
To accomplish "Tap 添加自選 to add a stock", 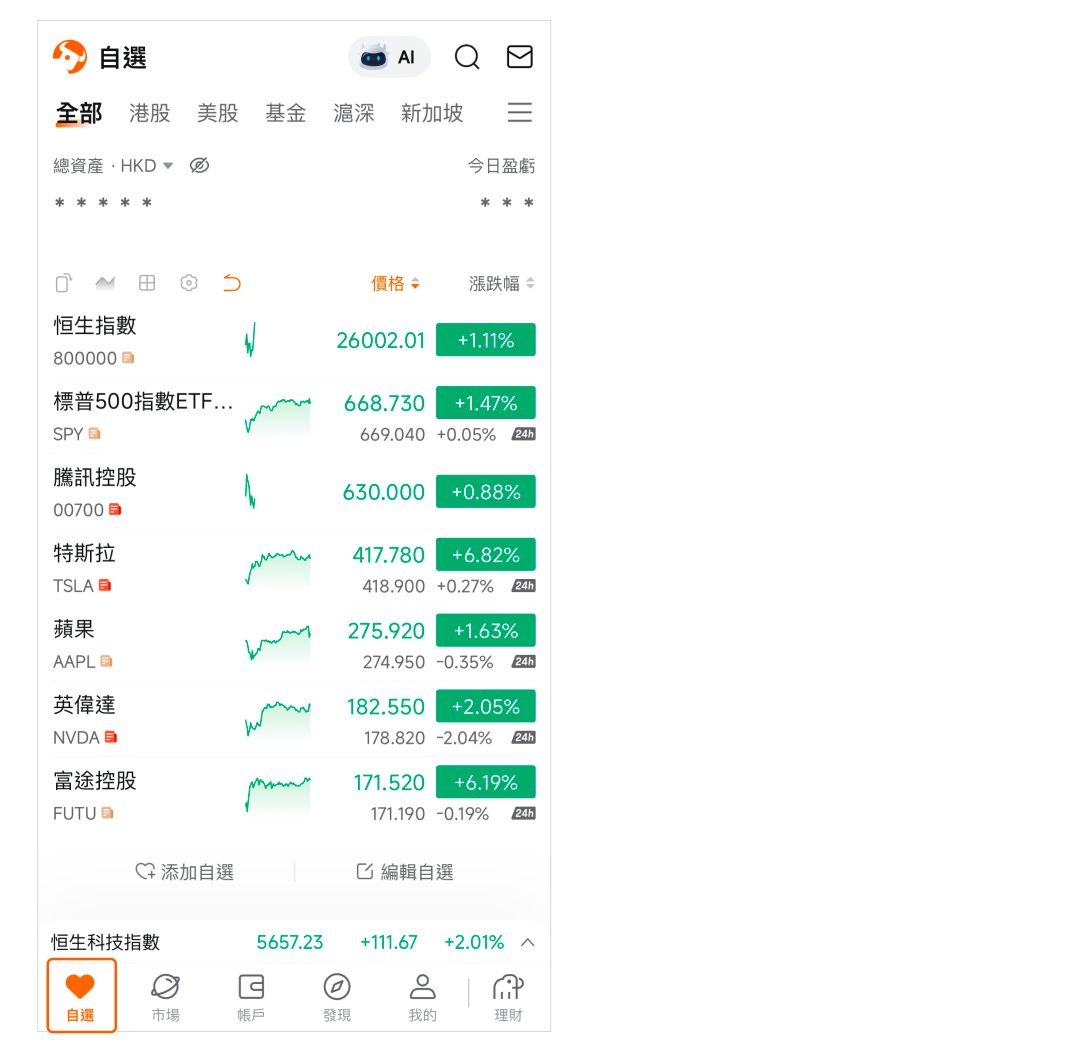I will click(x=185, y=872).
